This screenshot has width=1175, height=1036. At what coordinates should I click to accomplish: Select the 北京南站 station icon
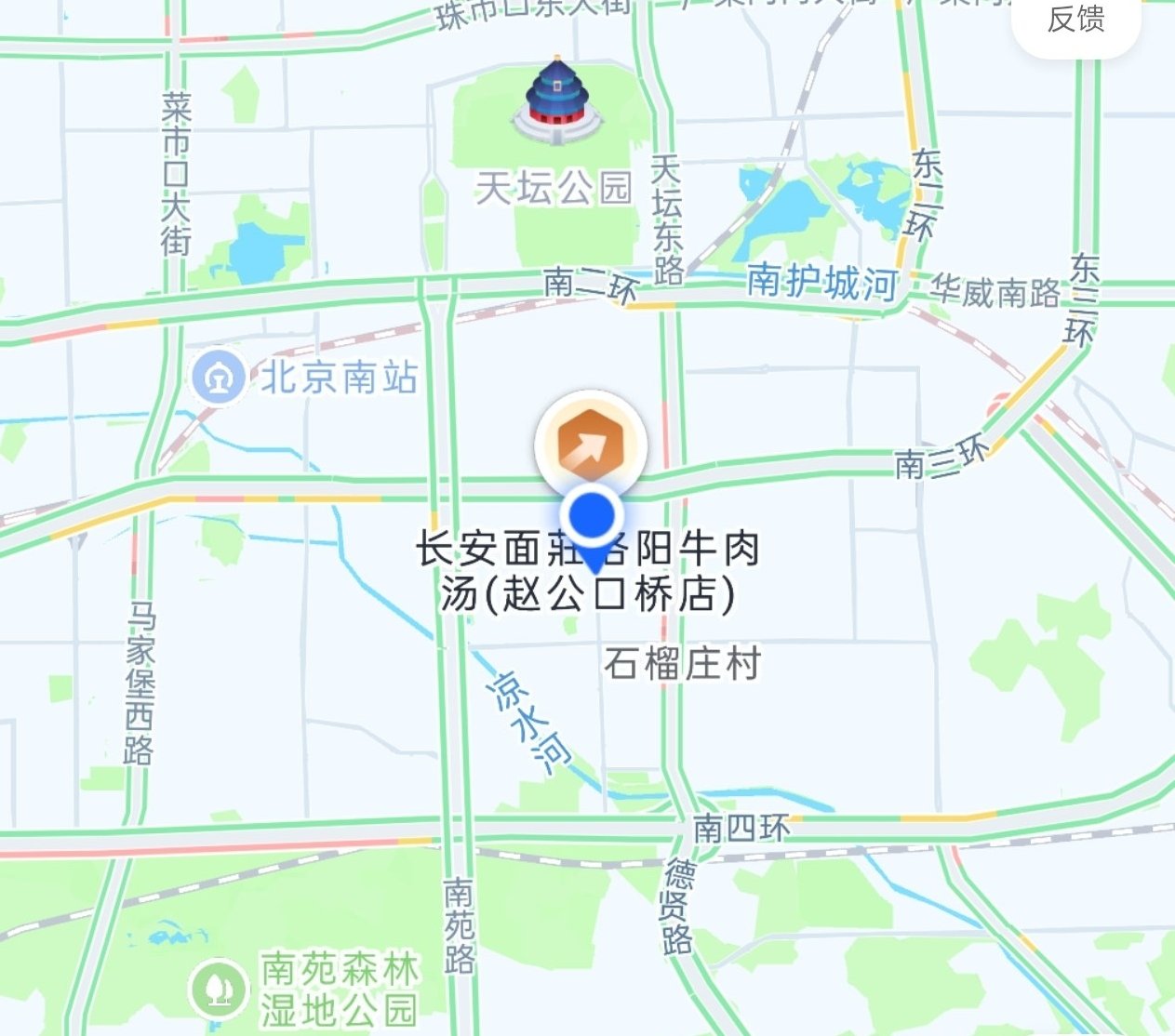219,379
